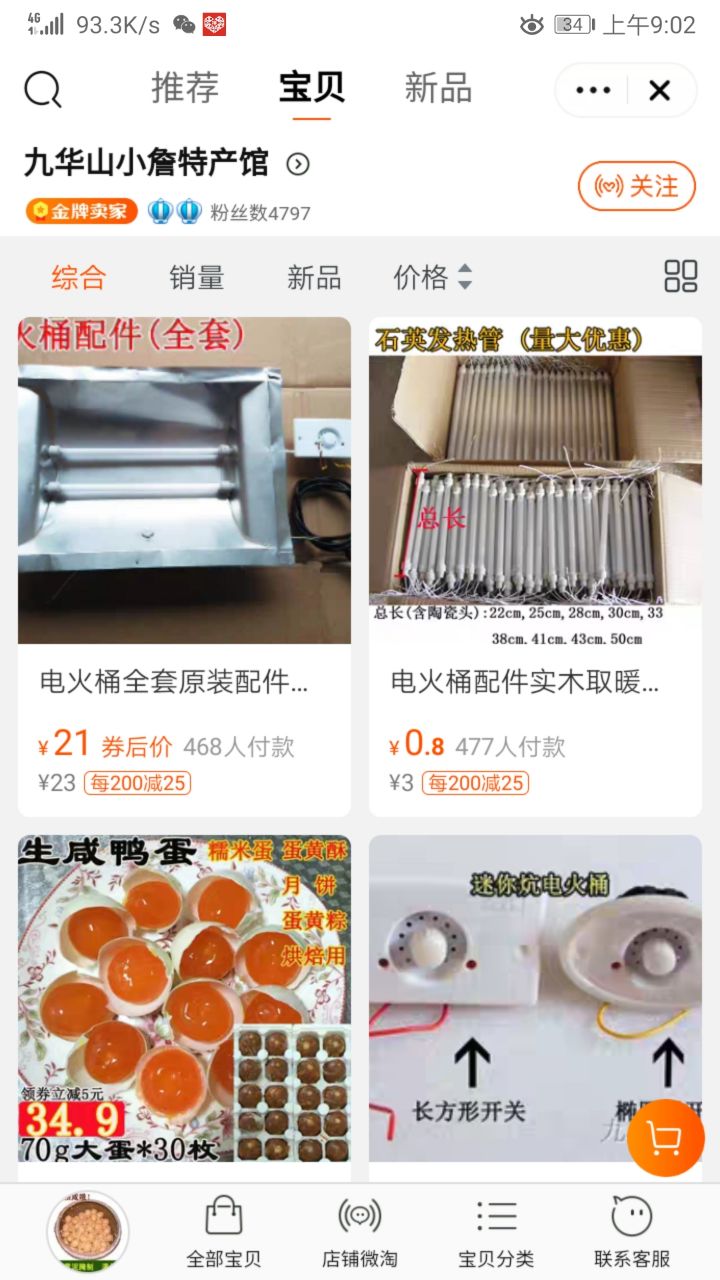Filter the list by 新品
720x1280 pixels.
[x=314, y=277]
